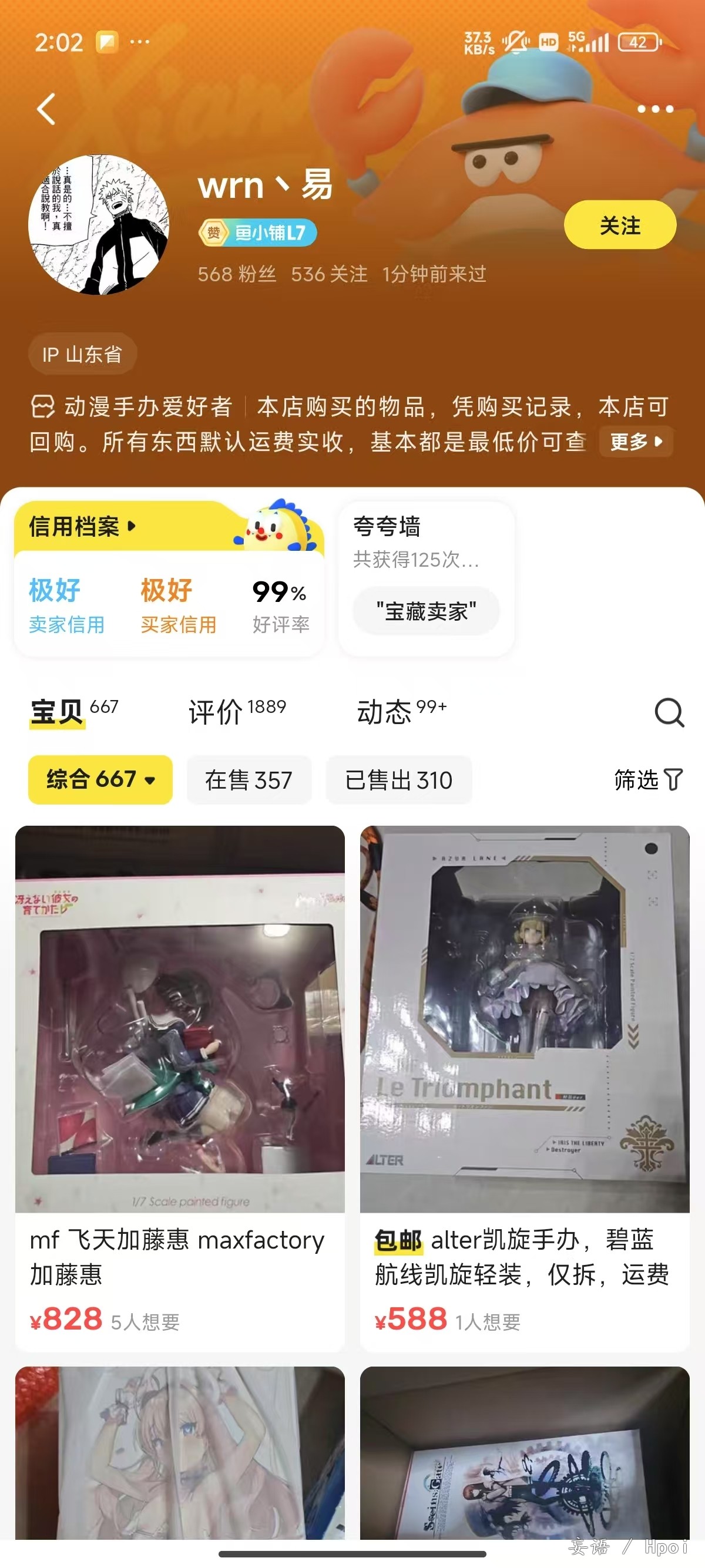This screenshot has width=705, height=1568.
Task: Select the 宝贝 667 tab
Action: [73, 711]
